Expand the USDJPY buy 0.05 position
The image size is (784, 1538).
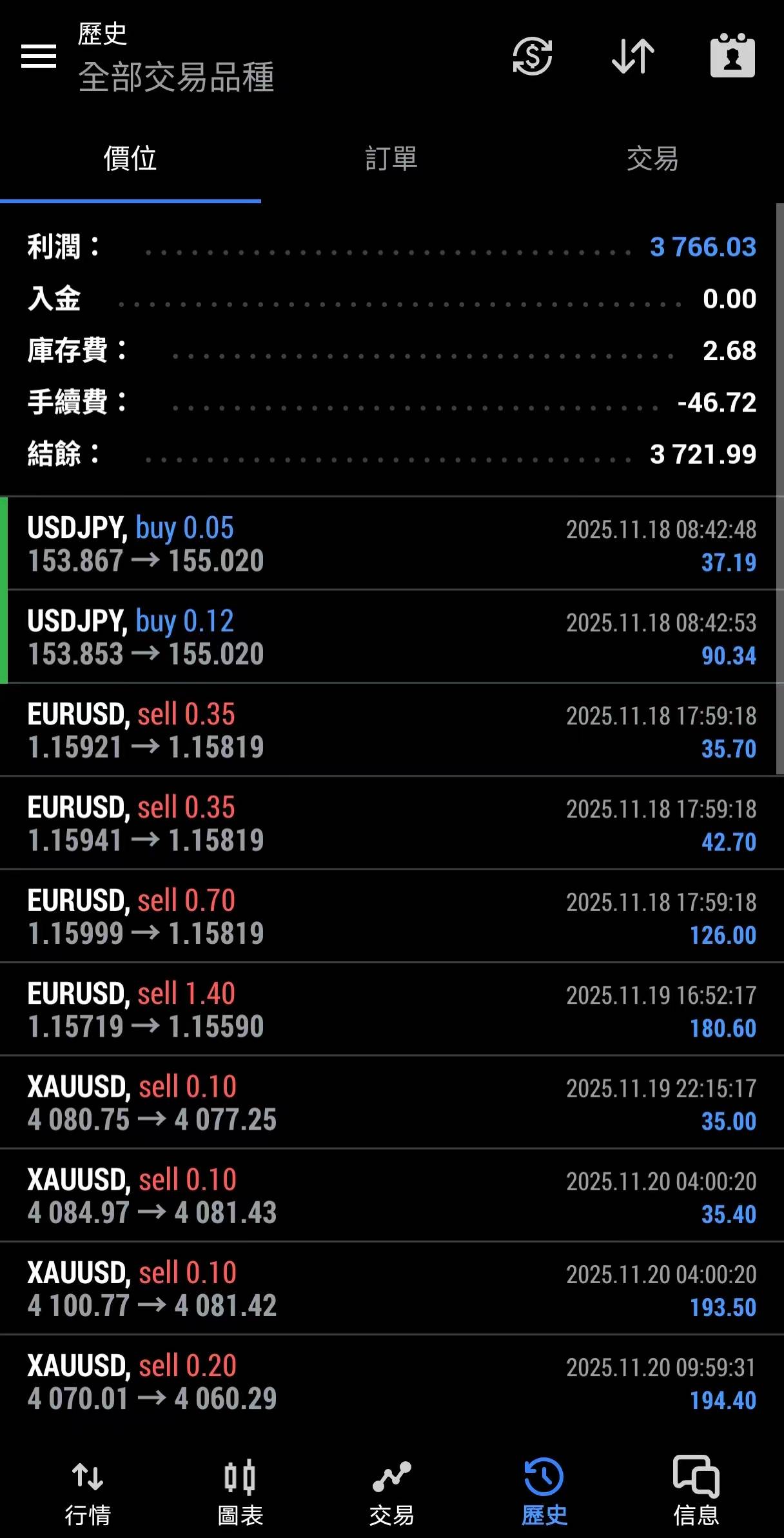click(x=391, y=544)
